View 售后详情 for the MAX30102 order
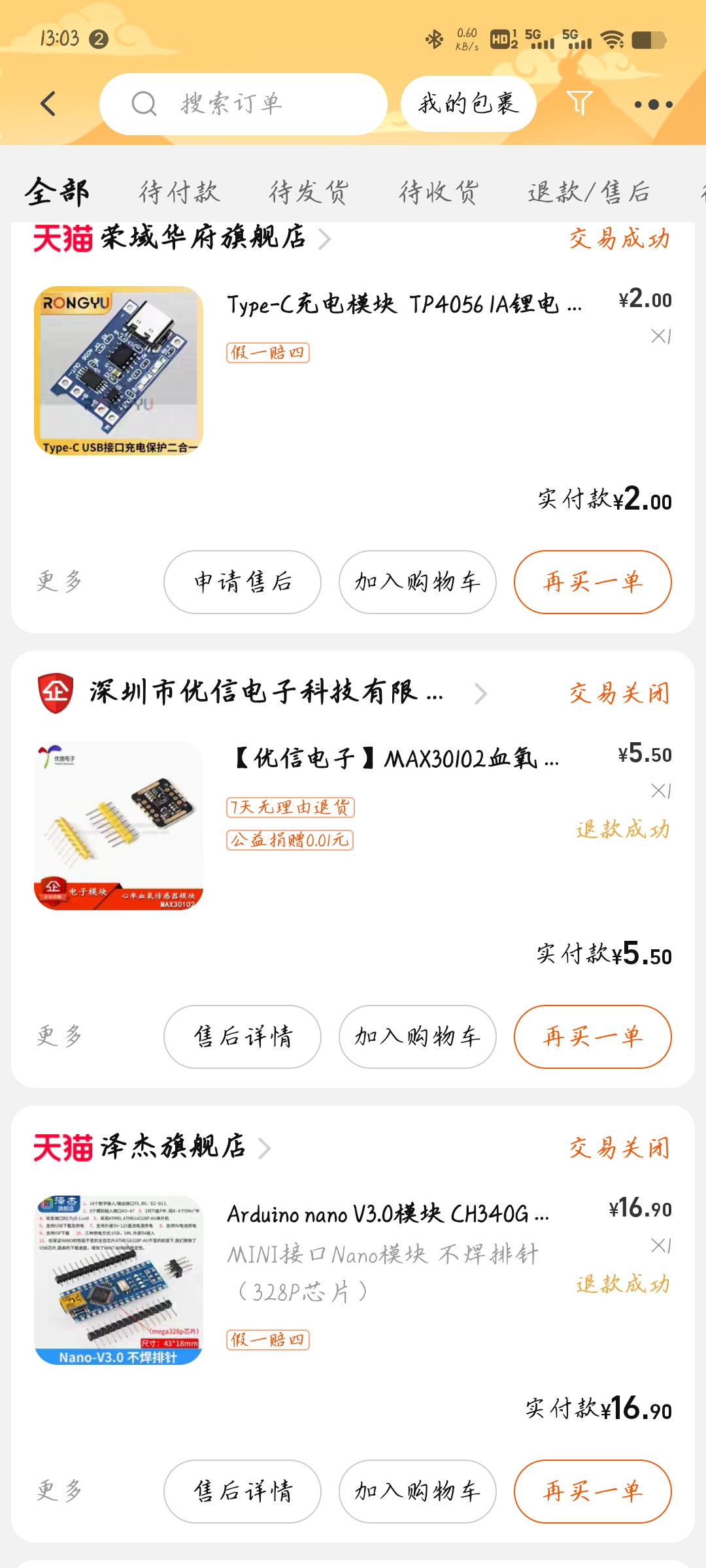The width and height of the screenshot is (706, 1568). [243, 1037]
